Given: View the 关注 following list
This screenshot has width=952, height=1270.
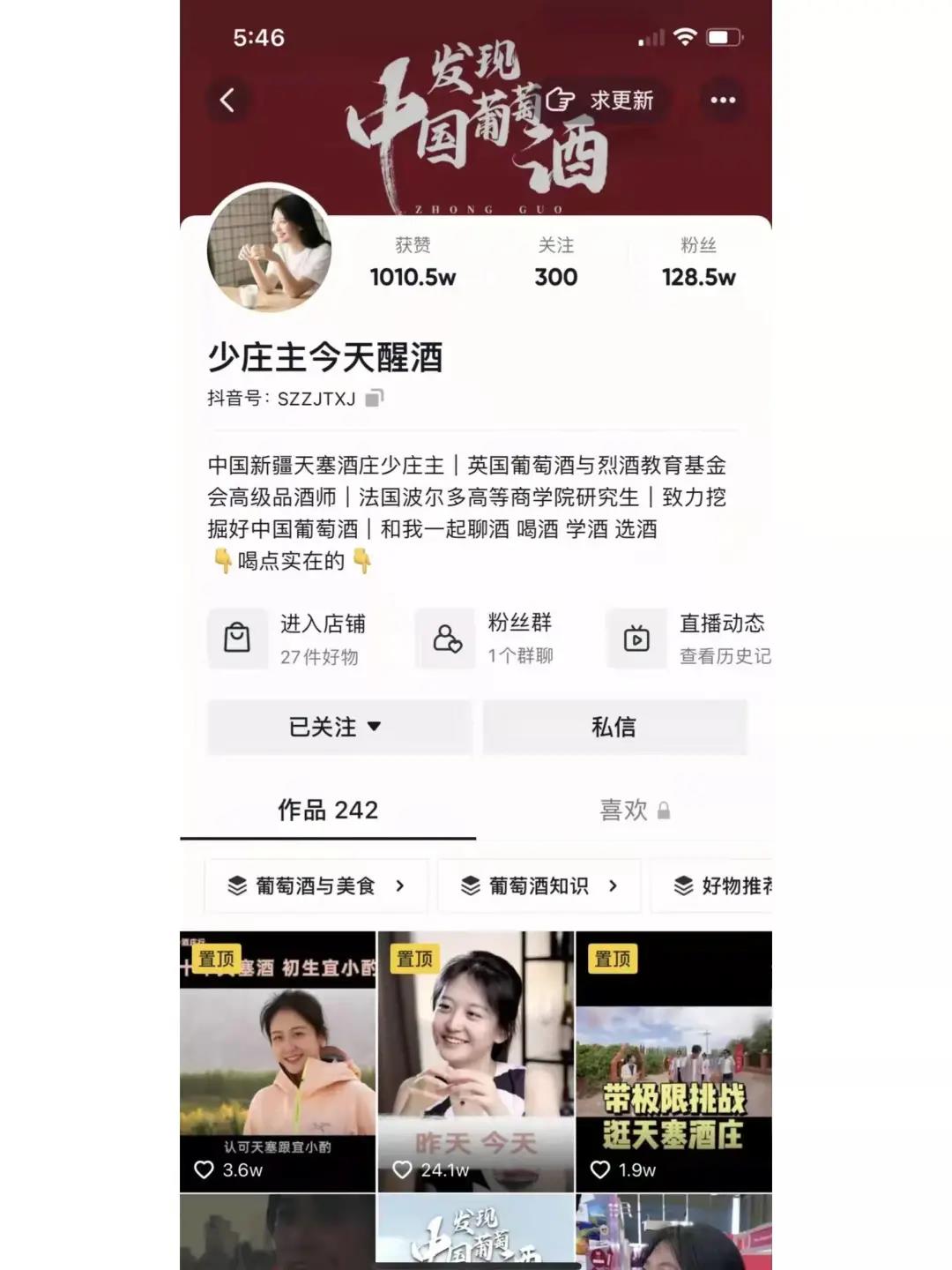Looking at the screenshot, I should [555, 263].
